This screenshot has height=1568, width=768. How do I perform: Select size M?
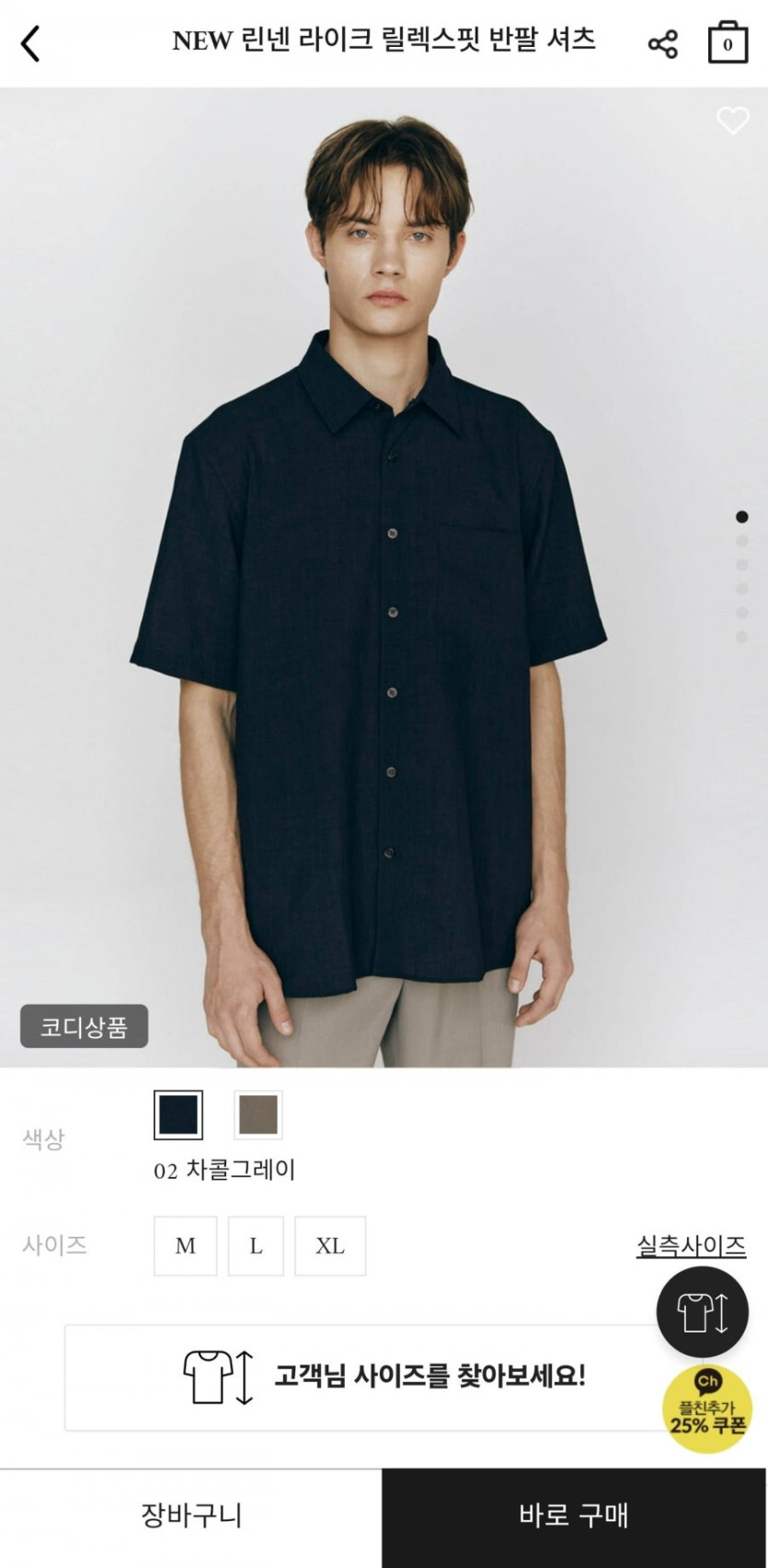click(185, 1246)
